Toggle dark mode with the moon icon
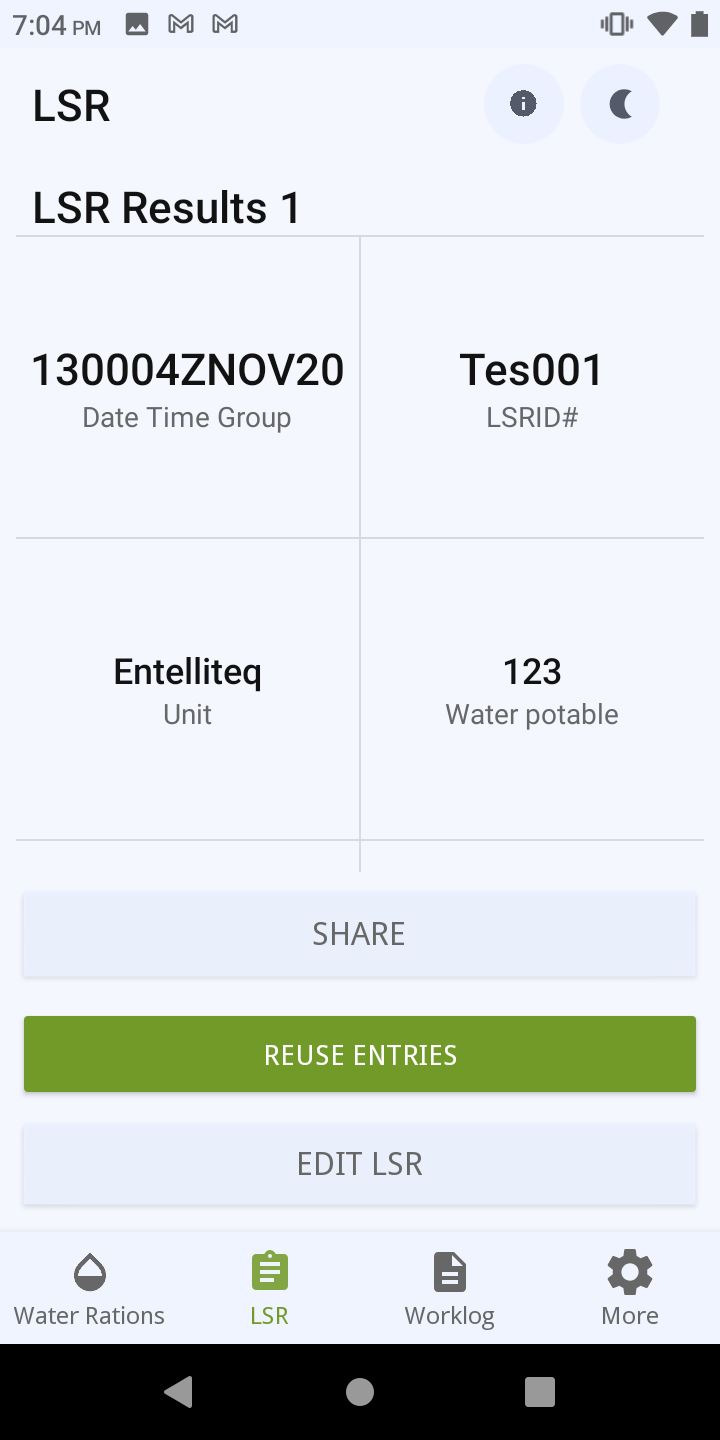Image resolution: width=720 pixels, height=1440 pixels. tap(620, 104)
